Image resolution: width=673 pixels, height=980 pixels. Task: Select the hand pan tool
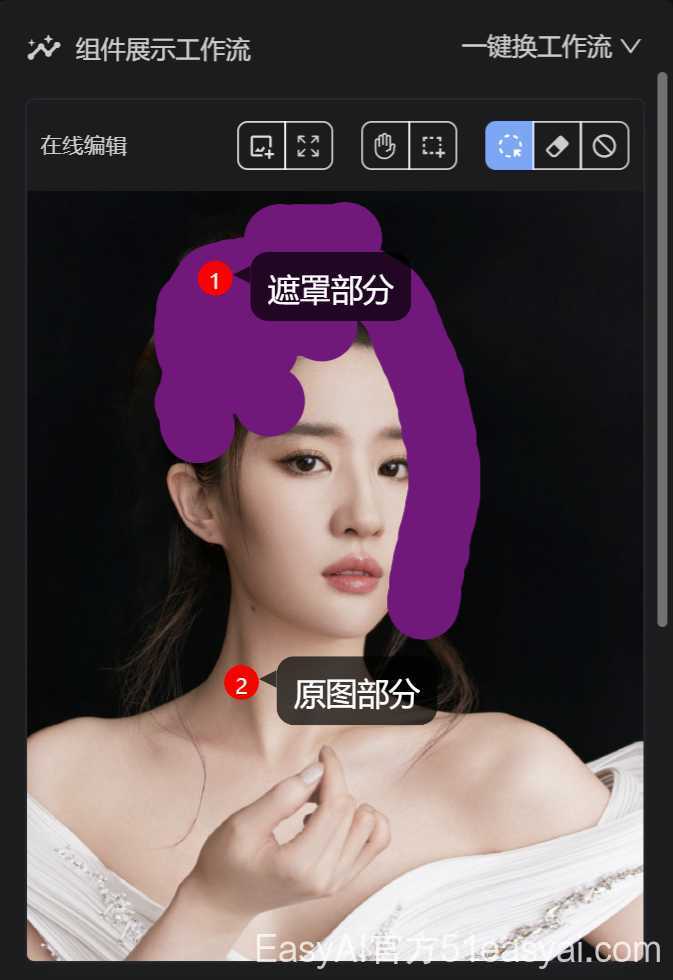click(385, 146)
